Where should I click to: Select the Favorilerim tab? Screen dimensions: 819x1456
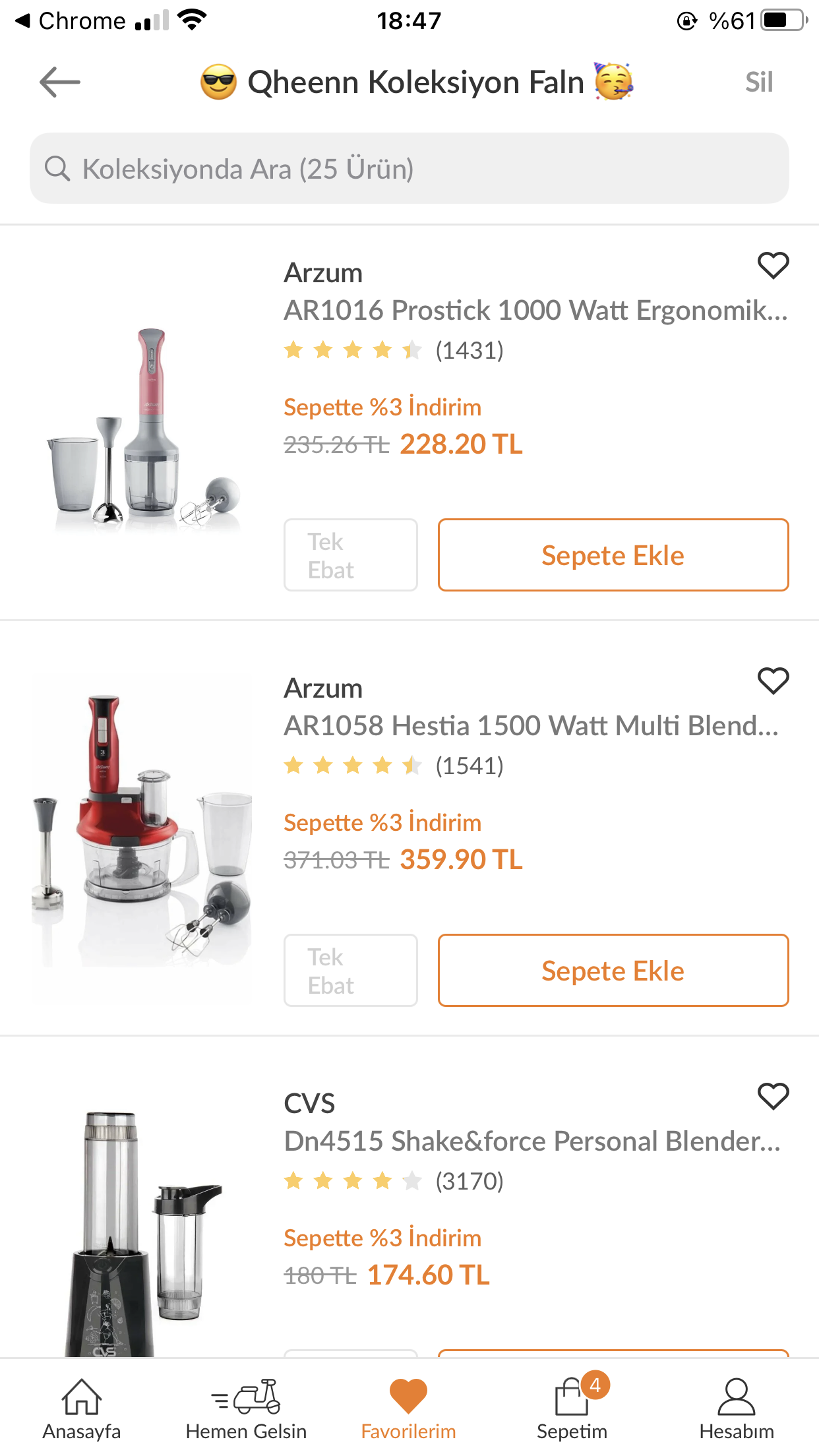pos(408,1409)
